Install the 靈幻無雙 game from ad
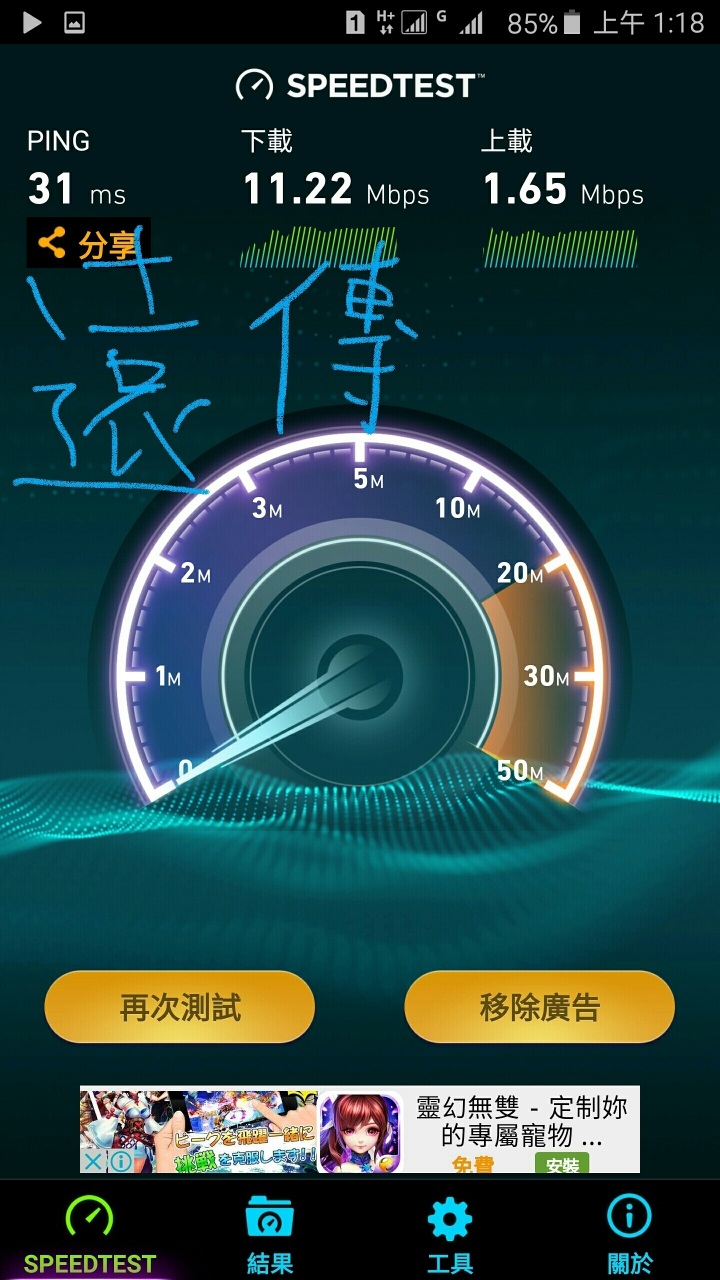Image resolution: width=720 pixels, height=1280 pixels. coord(561,1164)
